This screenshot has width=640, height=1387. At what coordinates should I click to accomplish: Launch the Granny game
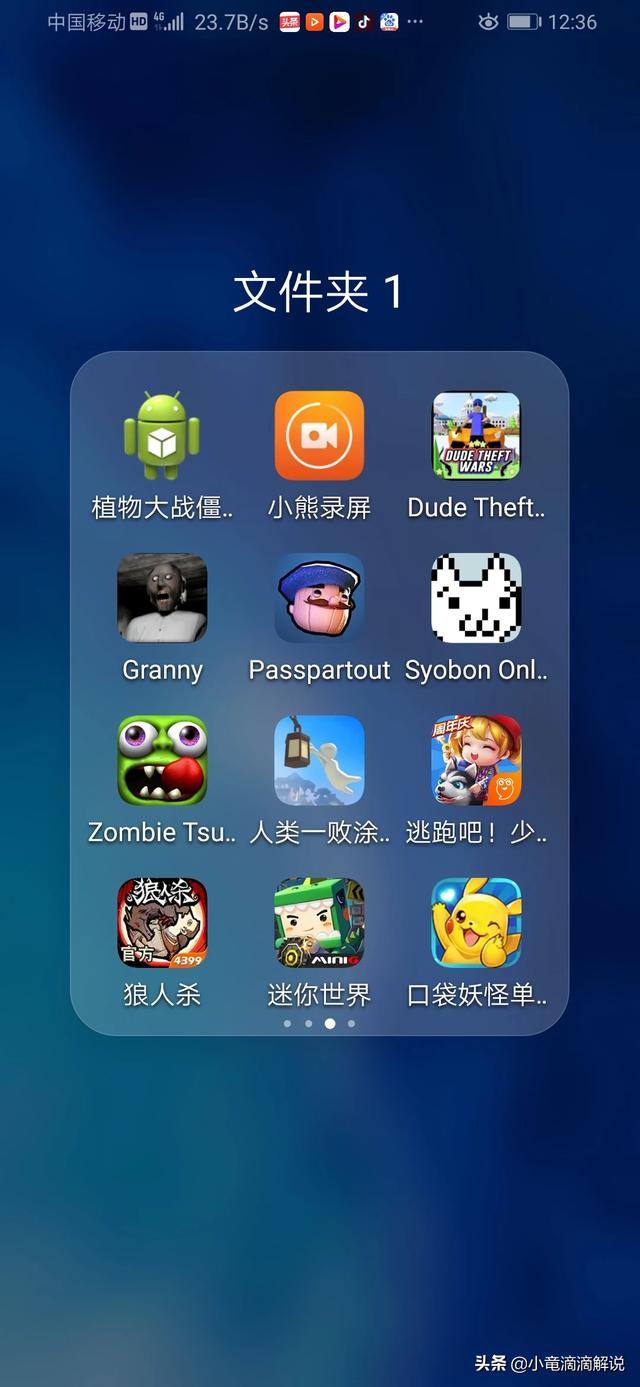(162, 598)
